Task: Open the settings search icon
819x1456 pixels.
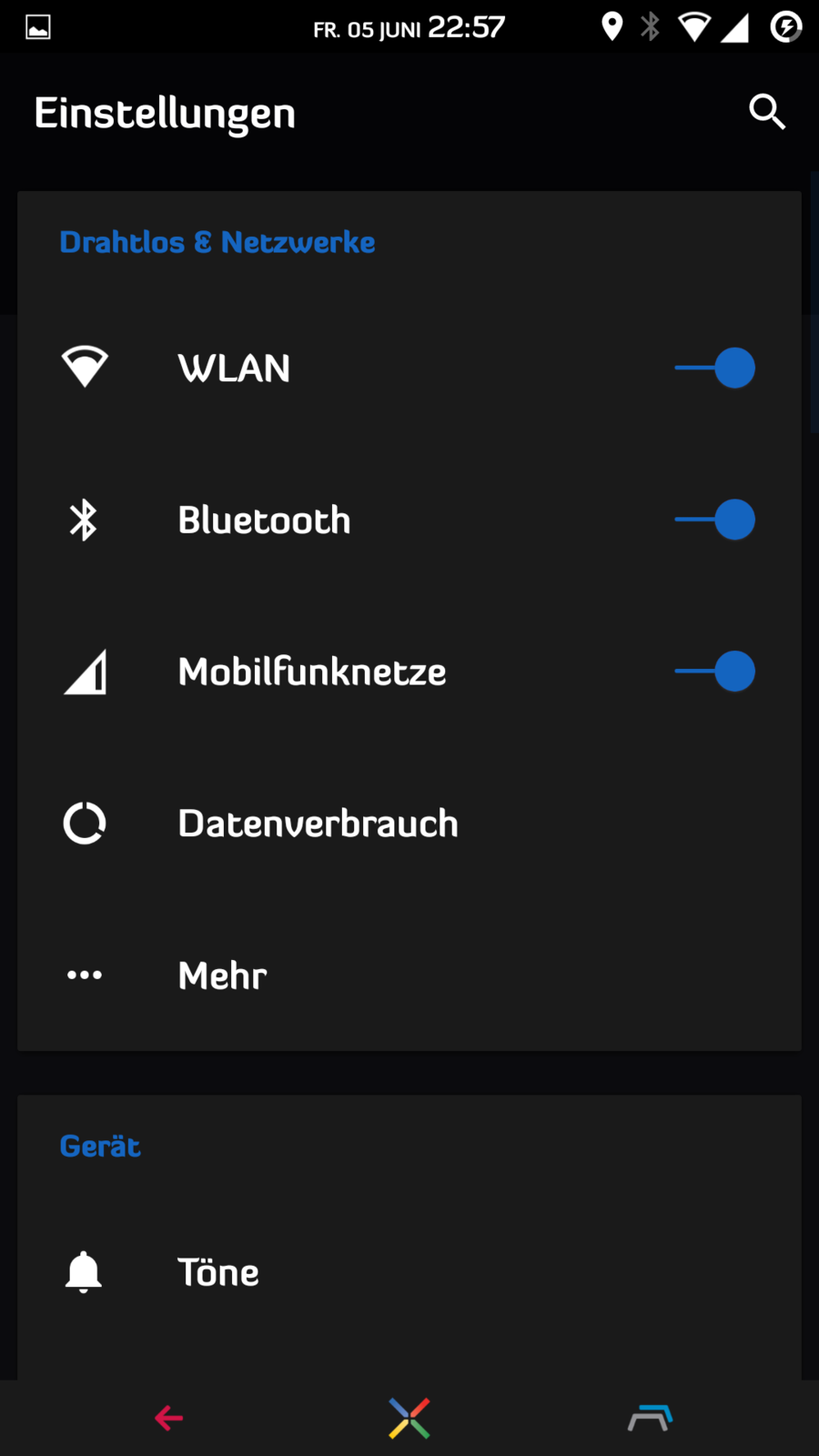Action: 766,113
